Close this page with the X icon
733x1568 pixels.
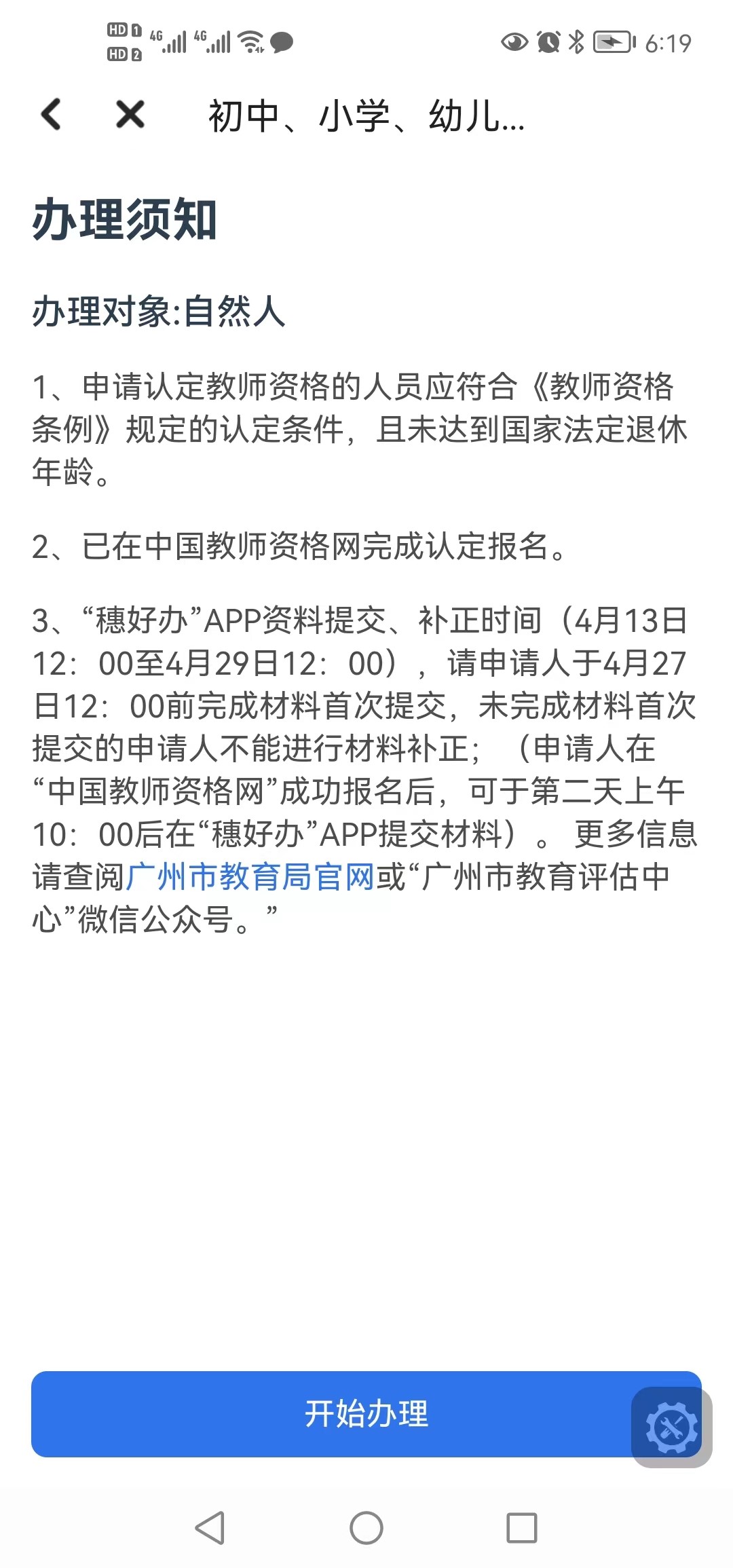(130, 114)
